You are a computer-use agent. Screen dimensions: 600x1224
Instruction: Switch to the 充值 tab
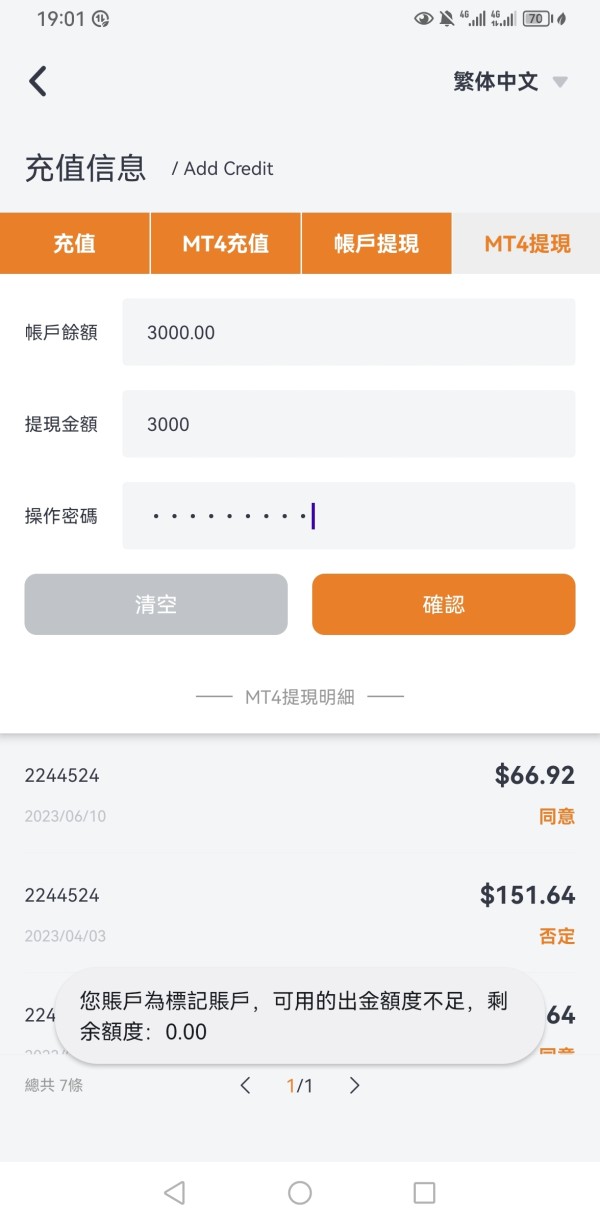pyautogui.click(x=75, y=243)
